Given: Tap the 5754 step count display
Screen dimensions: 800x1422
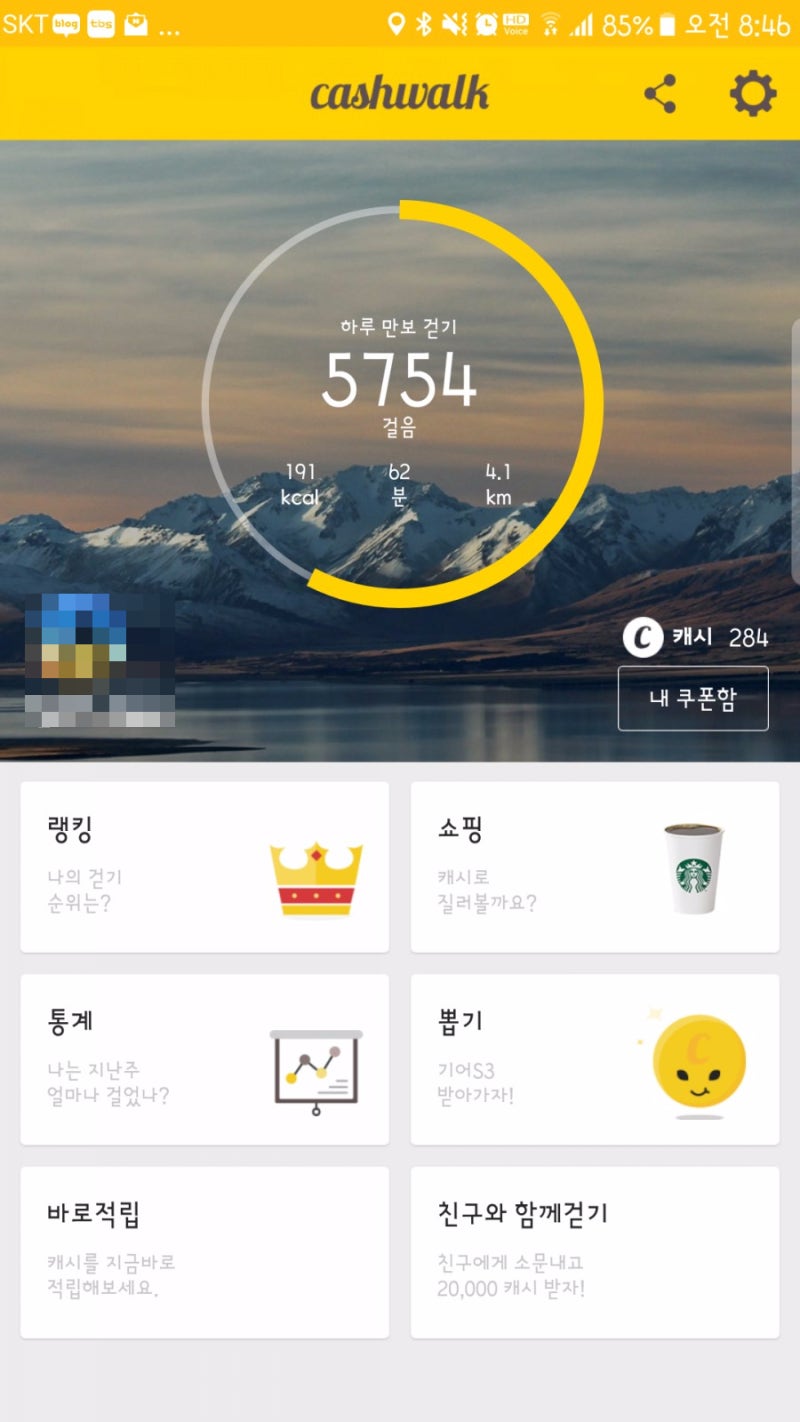Looking at the screenshot, I should 402,382.
